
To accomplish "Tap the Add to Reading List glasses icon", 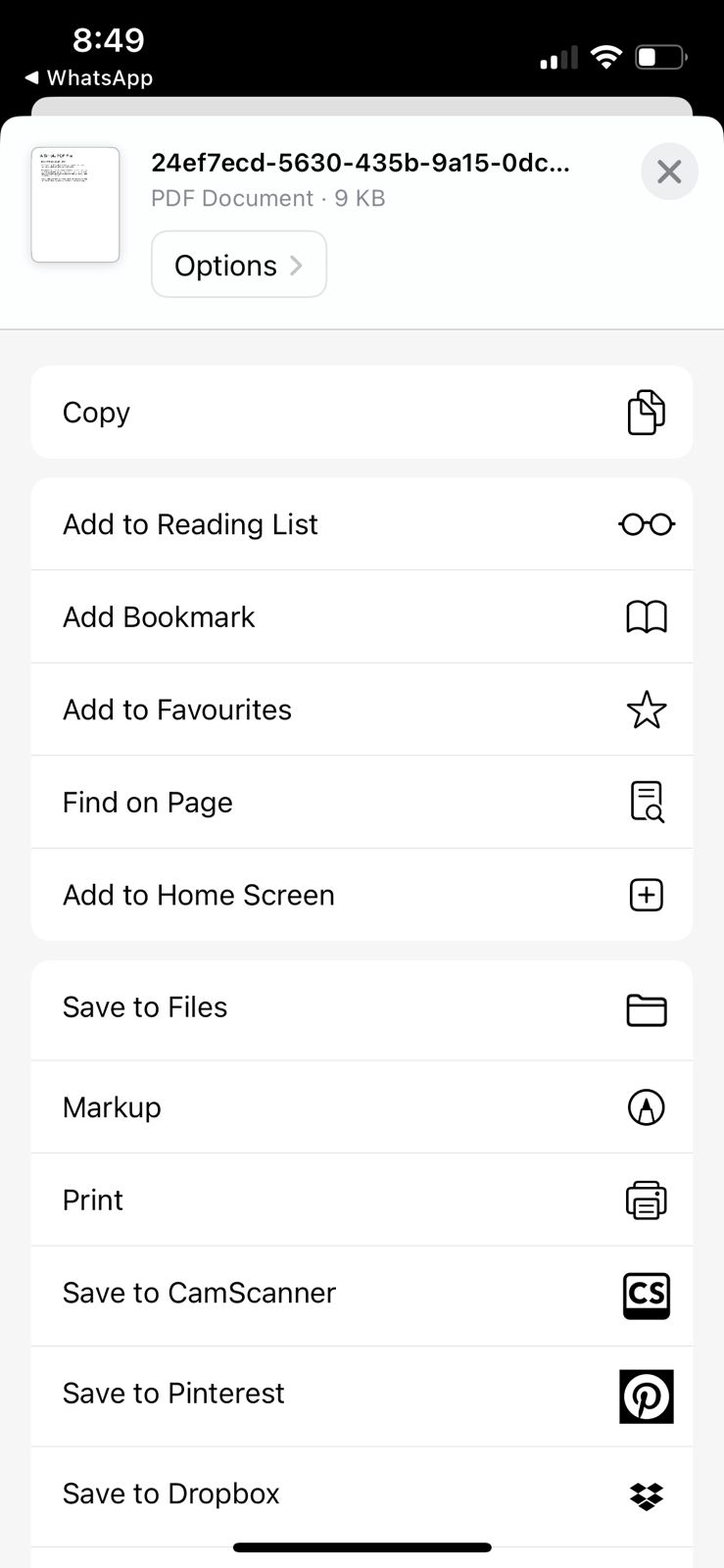I will (x=646, y=523).
